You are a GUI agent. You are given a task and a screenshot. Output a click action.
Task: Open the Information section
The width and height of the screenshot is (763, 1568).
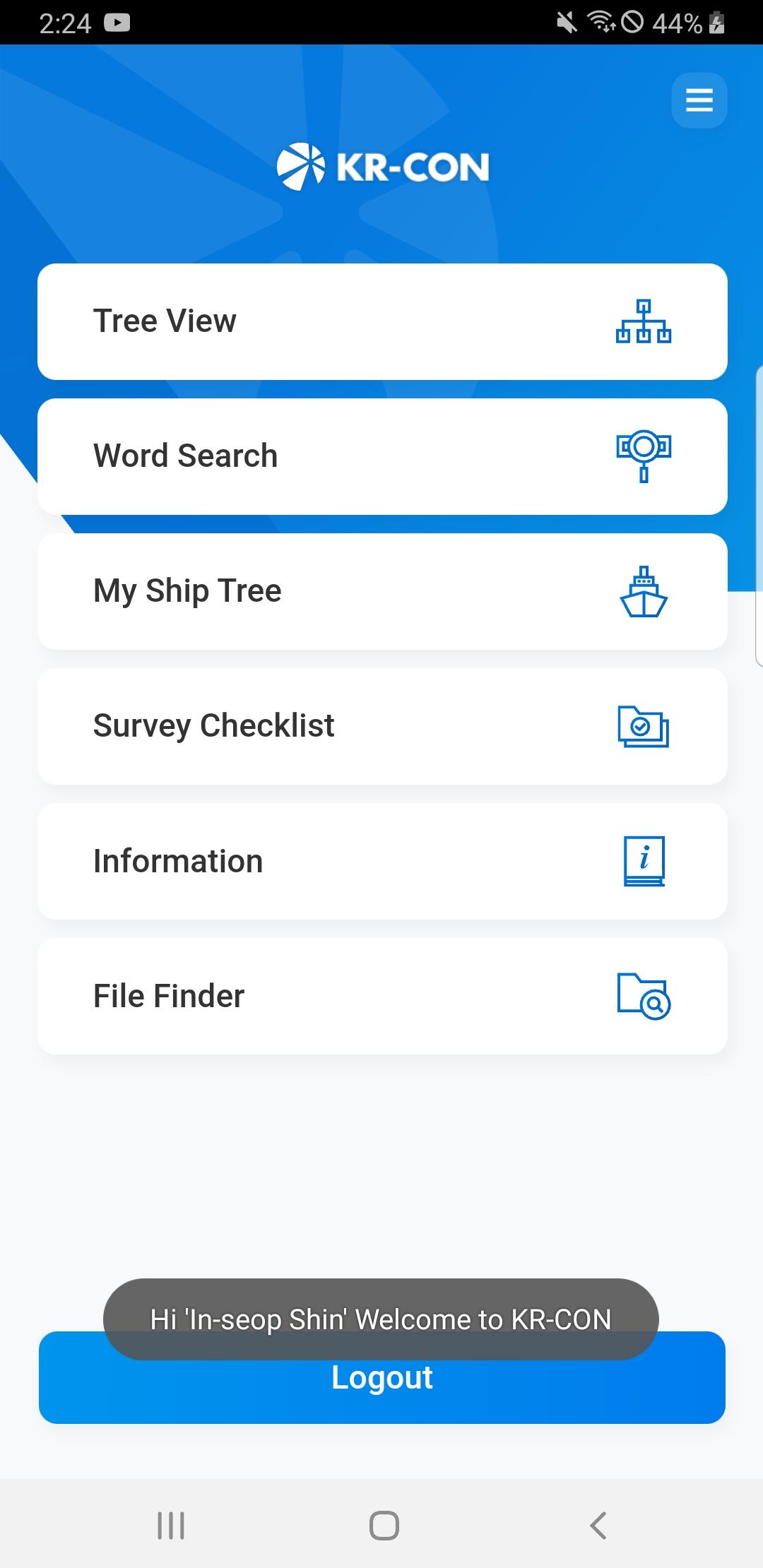point(283,860)
